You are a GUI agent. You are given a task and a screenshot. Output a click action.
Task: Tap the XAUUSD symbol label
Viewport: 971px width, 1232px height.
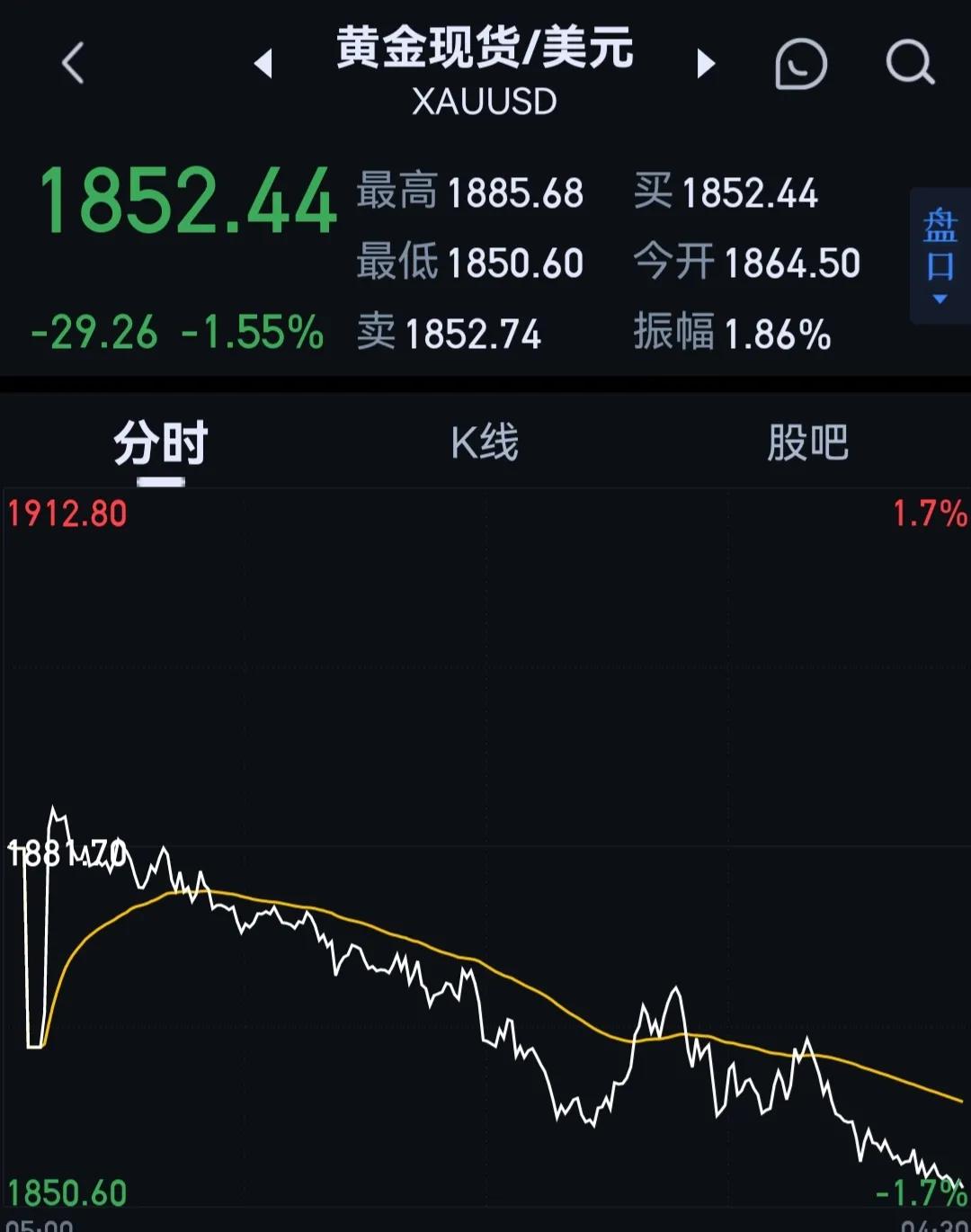(x=484, y=101)
